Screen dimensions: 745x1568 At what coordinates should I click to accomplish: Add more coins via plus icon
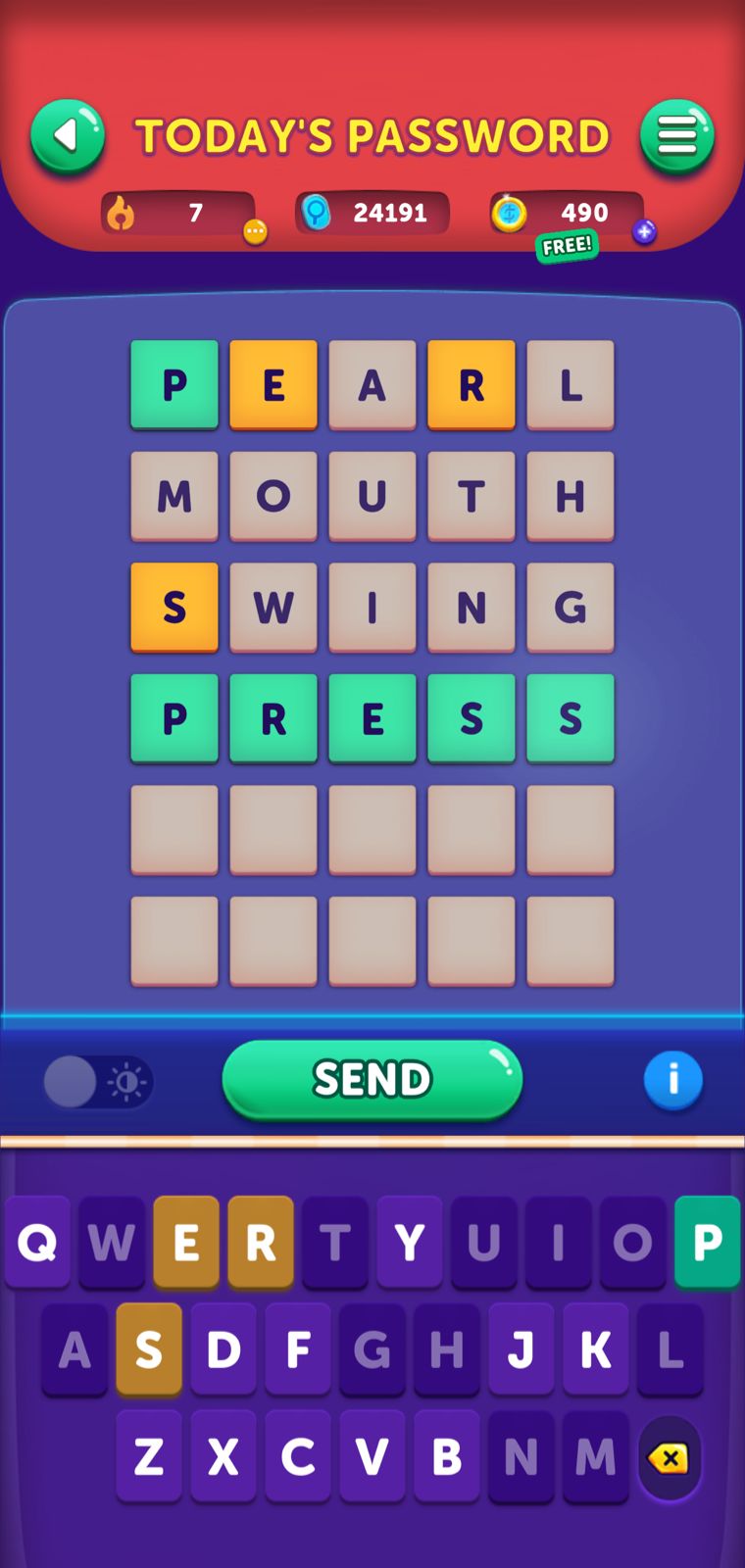(x=644, y=232)
